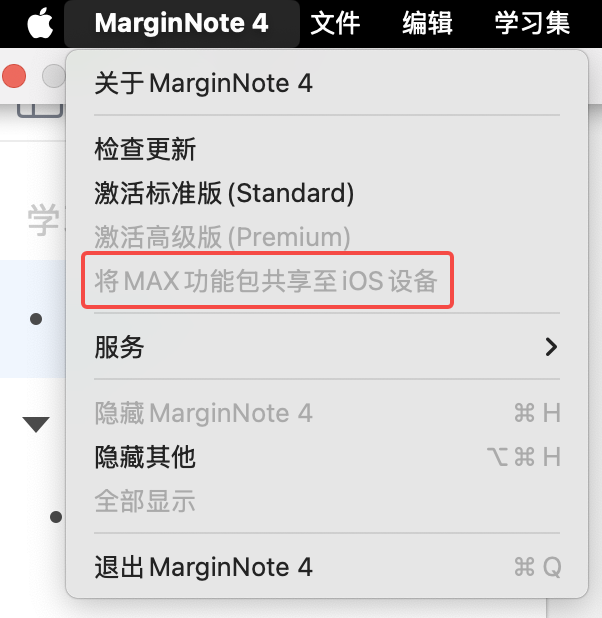Open the 编辑 menu
Screen dimensions: 602x618
427,23
